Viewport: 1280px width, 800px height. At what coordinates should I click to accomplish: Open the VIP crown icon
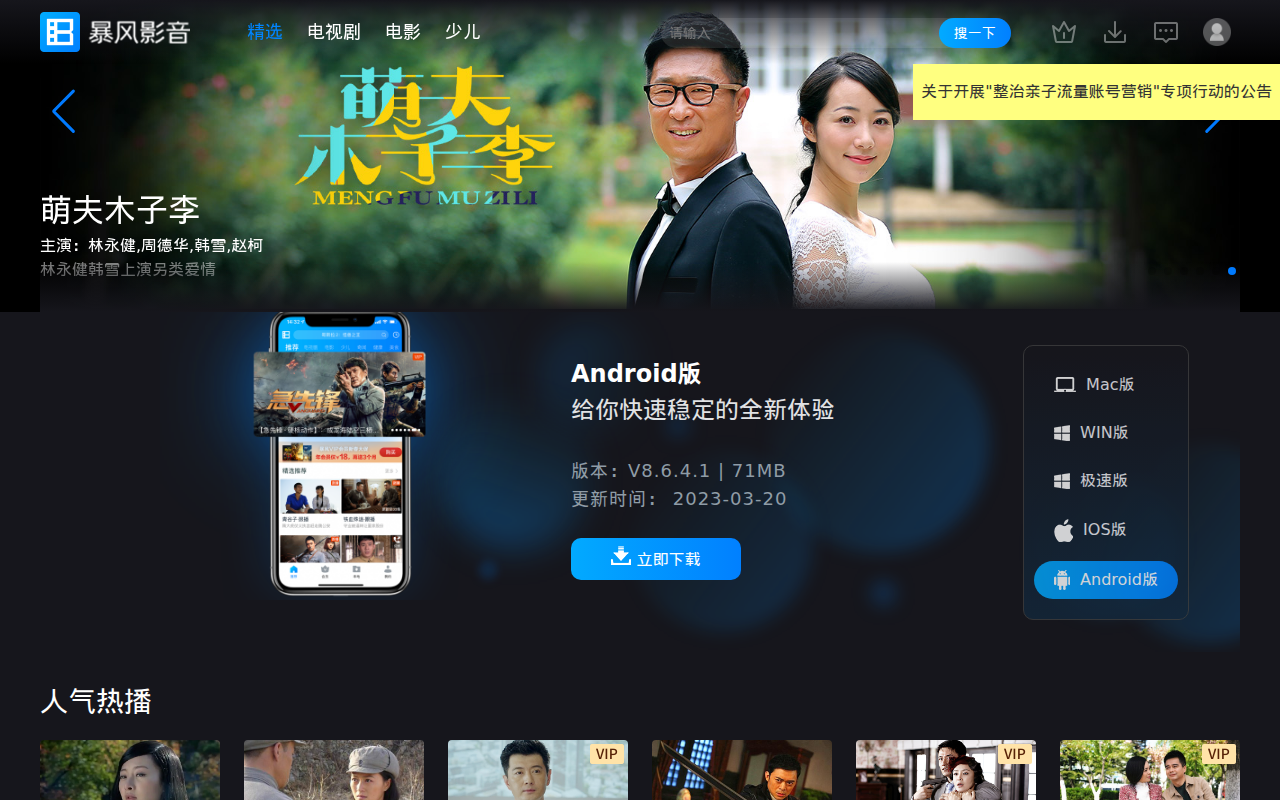(1063, 33)
